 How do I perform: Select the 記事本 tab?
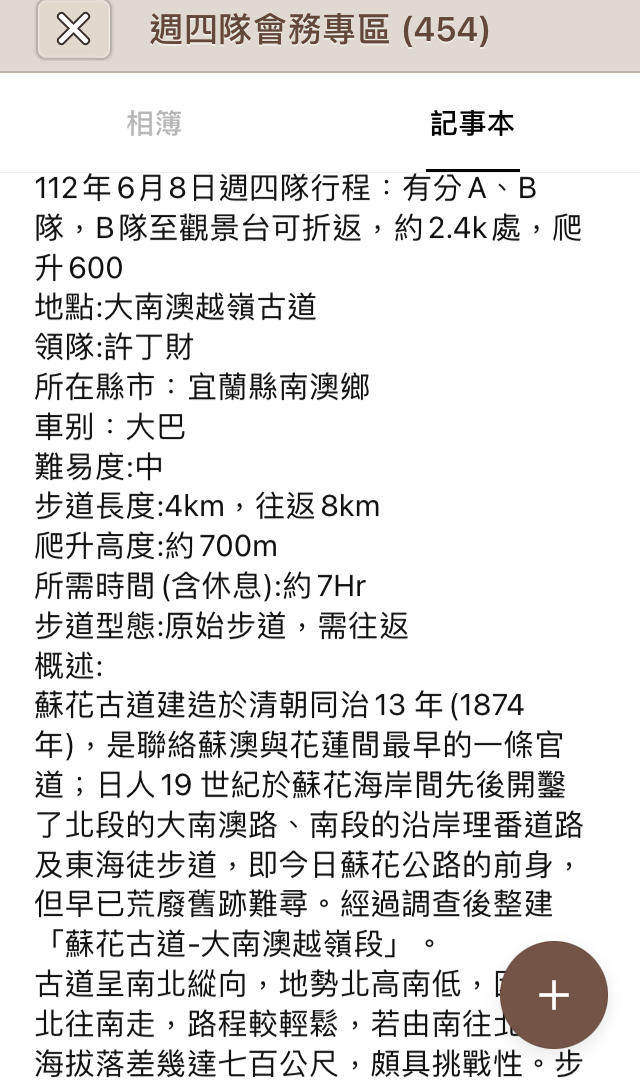pyautogui.click(x=472, y=124)
